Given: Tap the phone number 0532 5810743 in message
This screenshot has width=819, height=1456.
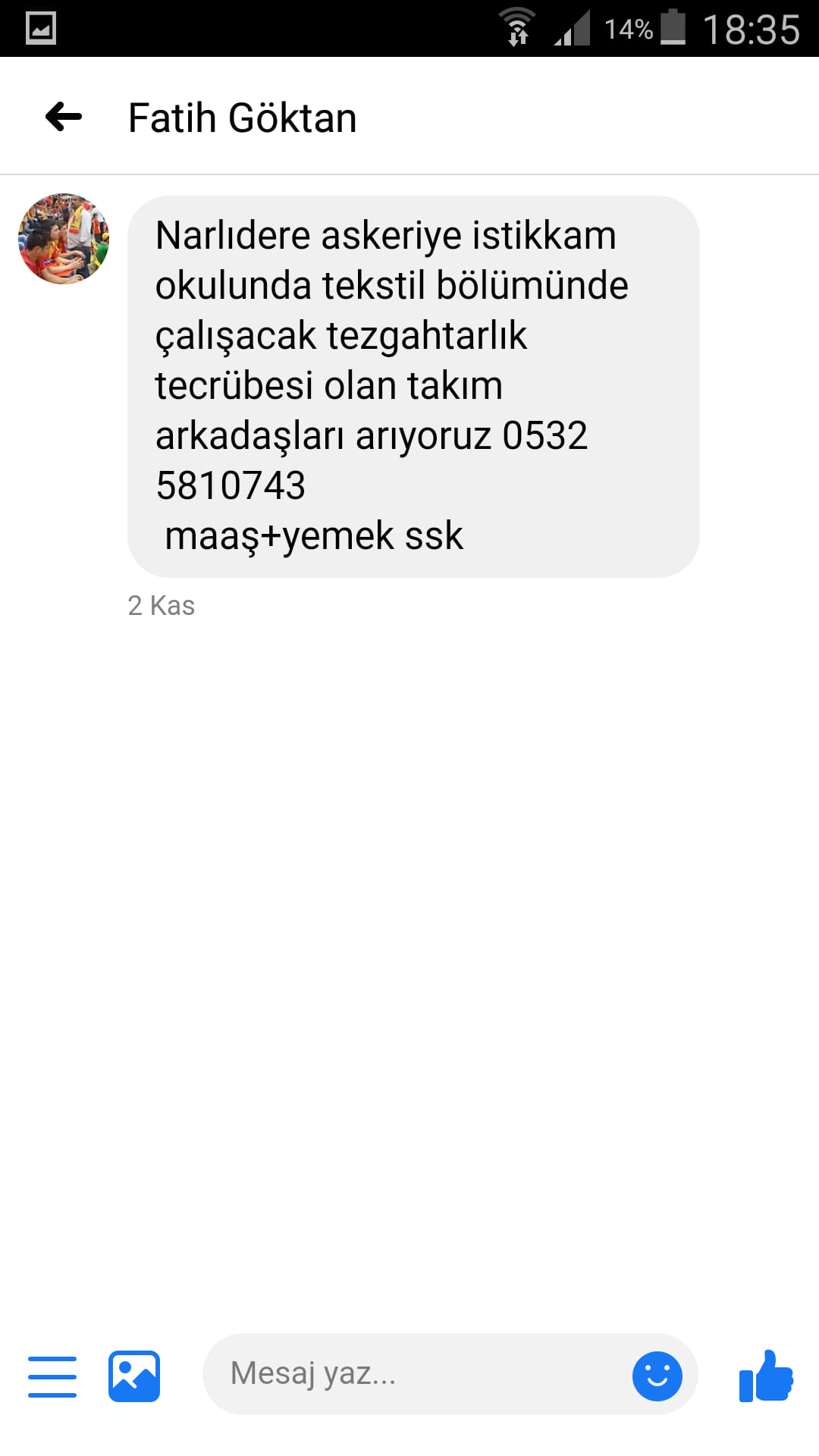Looking at the screenshot, I should 372,460.
